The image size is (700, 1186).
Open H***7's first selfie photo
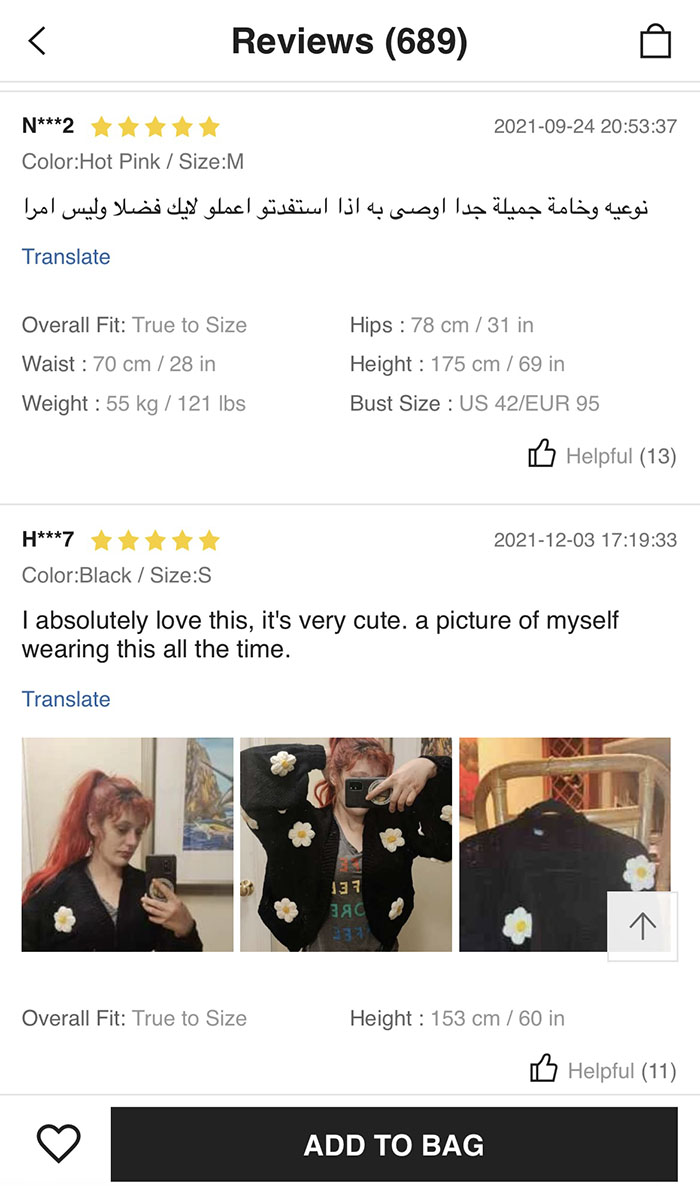[x=127, y=844]
